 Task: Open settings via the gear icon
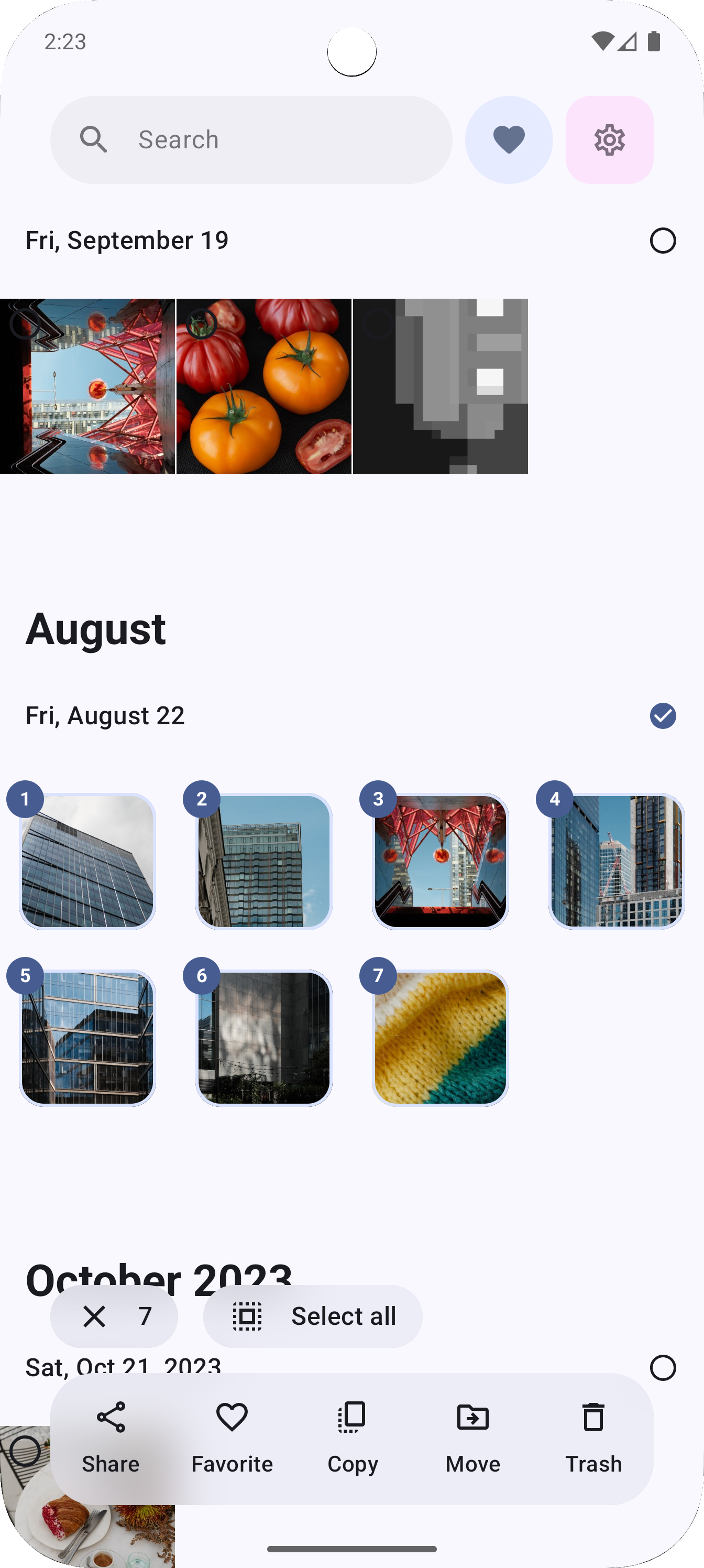609,139
